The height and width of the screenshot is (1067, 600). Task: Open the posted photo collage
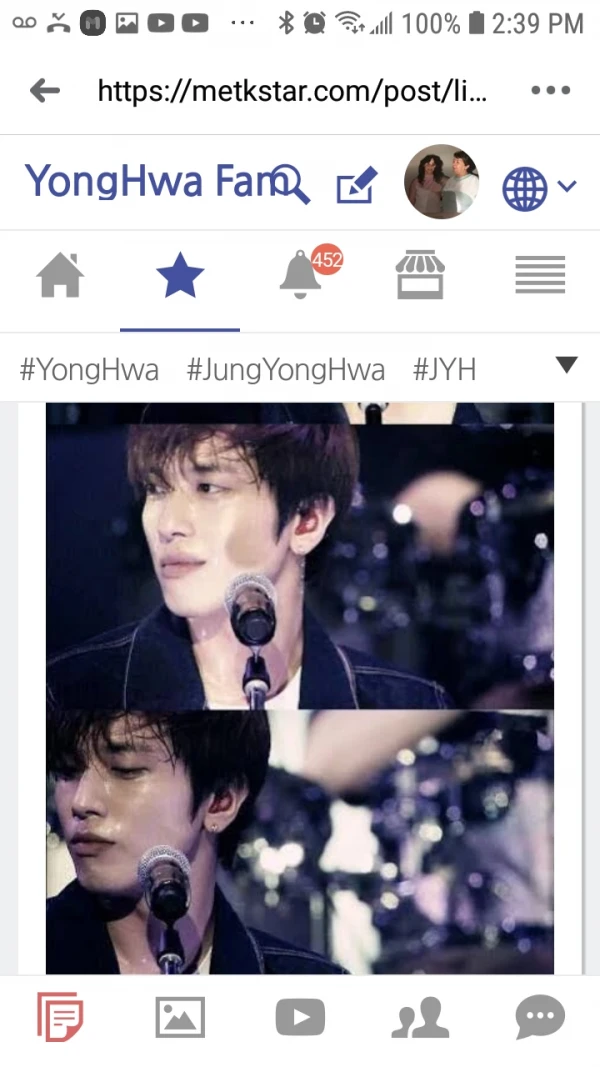click(300, 690)
